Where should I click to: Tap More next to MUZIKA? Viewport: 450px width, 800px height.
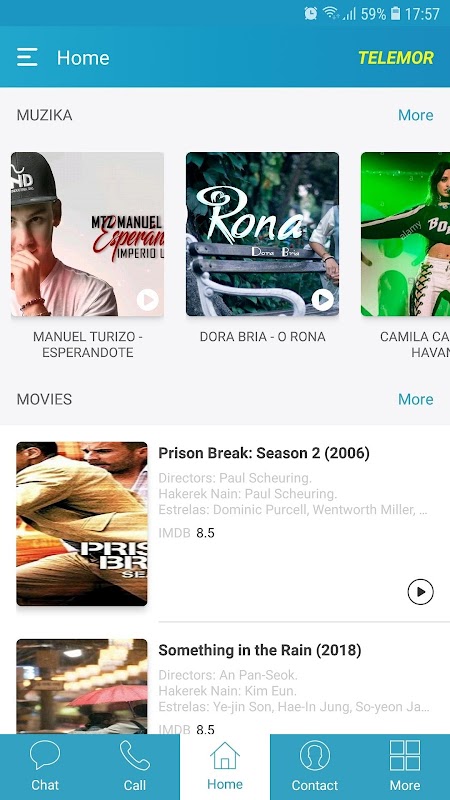pyautogui.click(x=415, y=115)
